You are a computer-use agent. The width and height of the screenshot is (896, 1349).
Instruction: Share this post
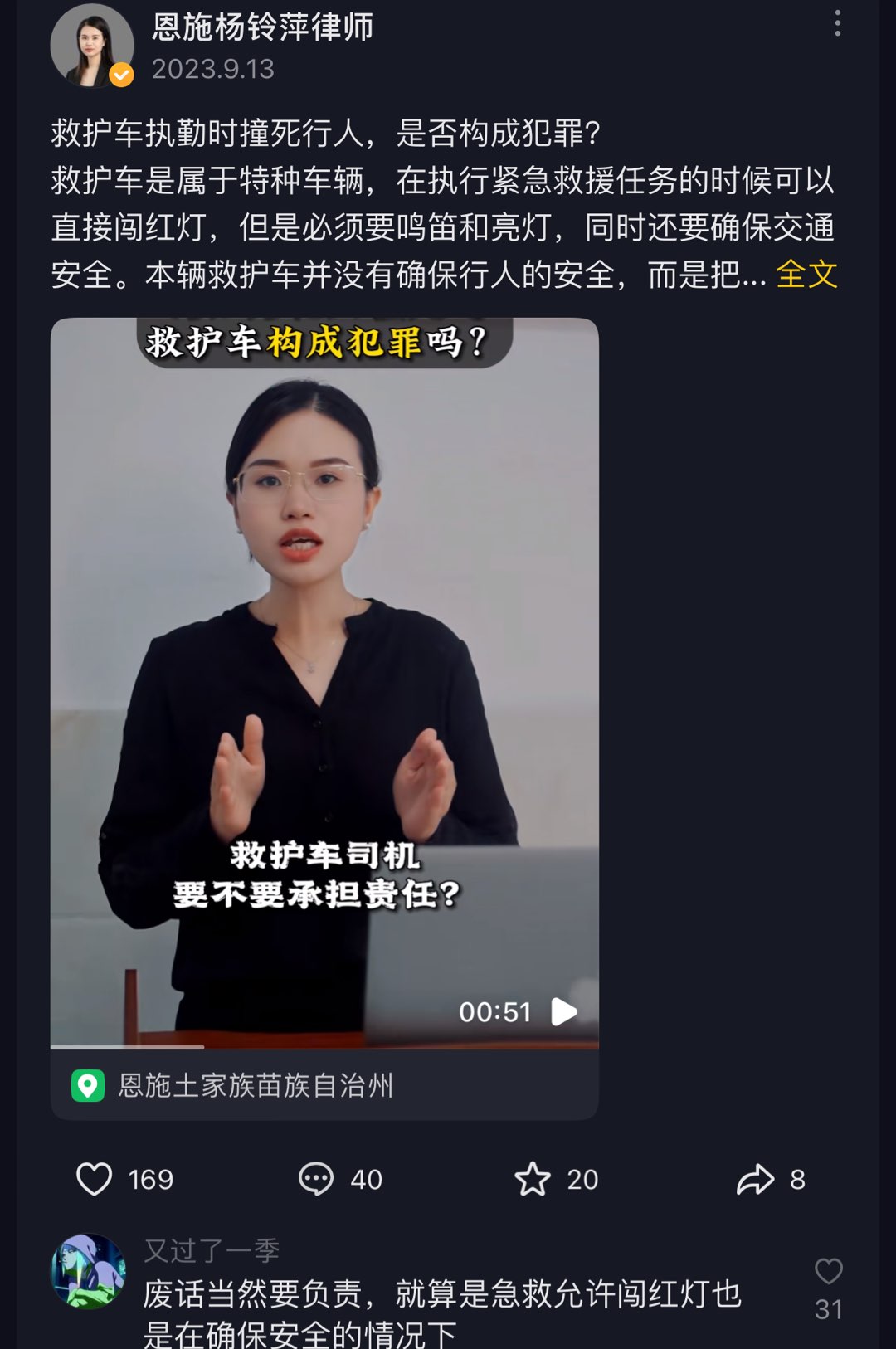tap(755, 1179)
